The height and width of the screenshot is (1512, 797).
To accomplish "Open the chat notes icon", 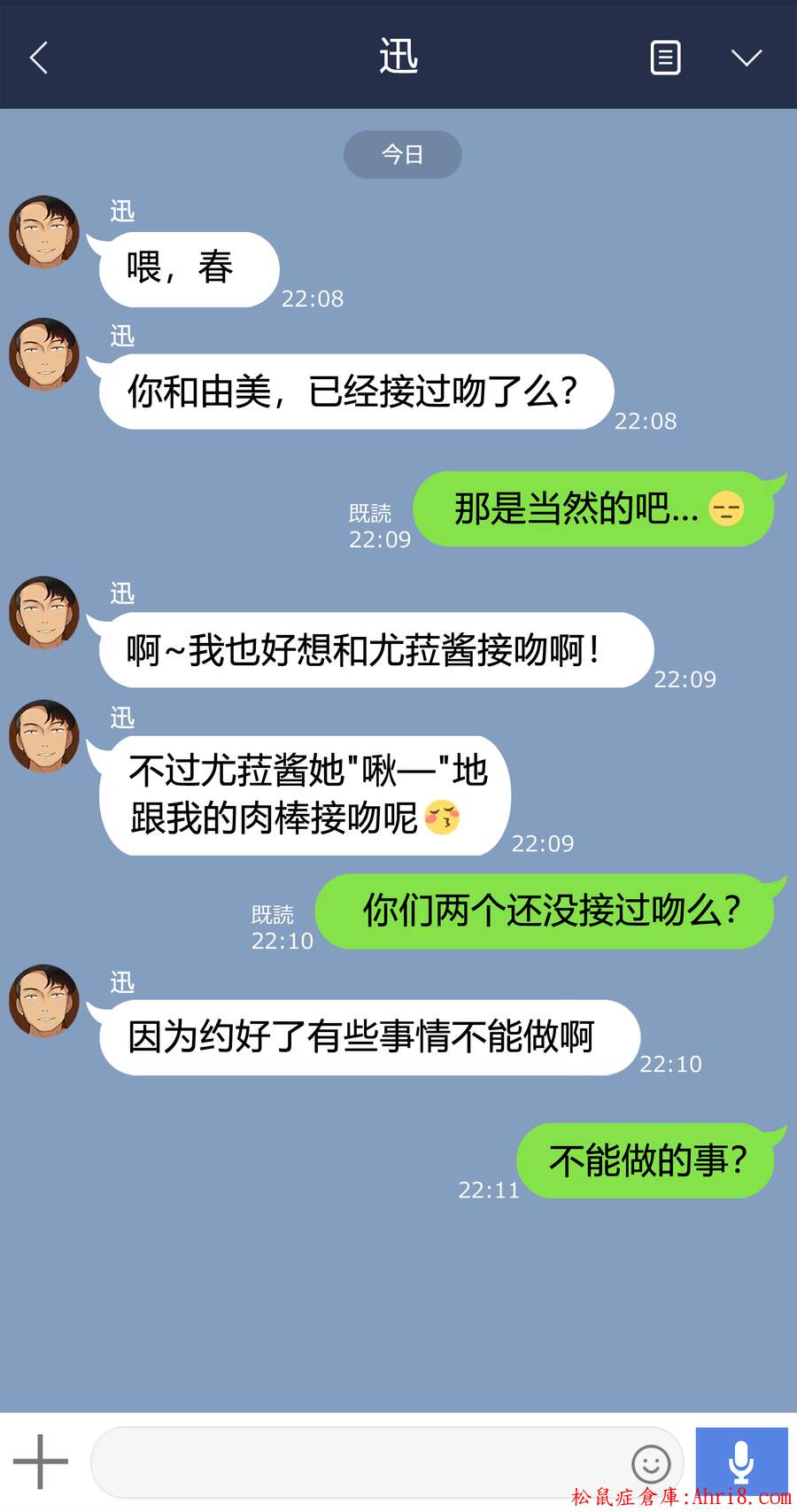I will point(665,58).
